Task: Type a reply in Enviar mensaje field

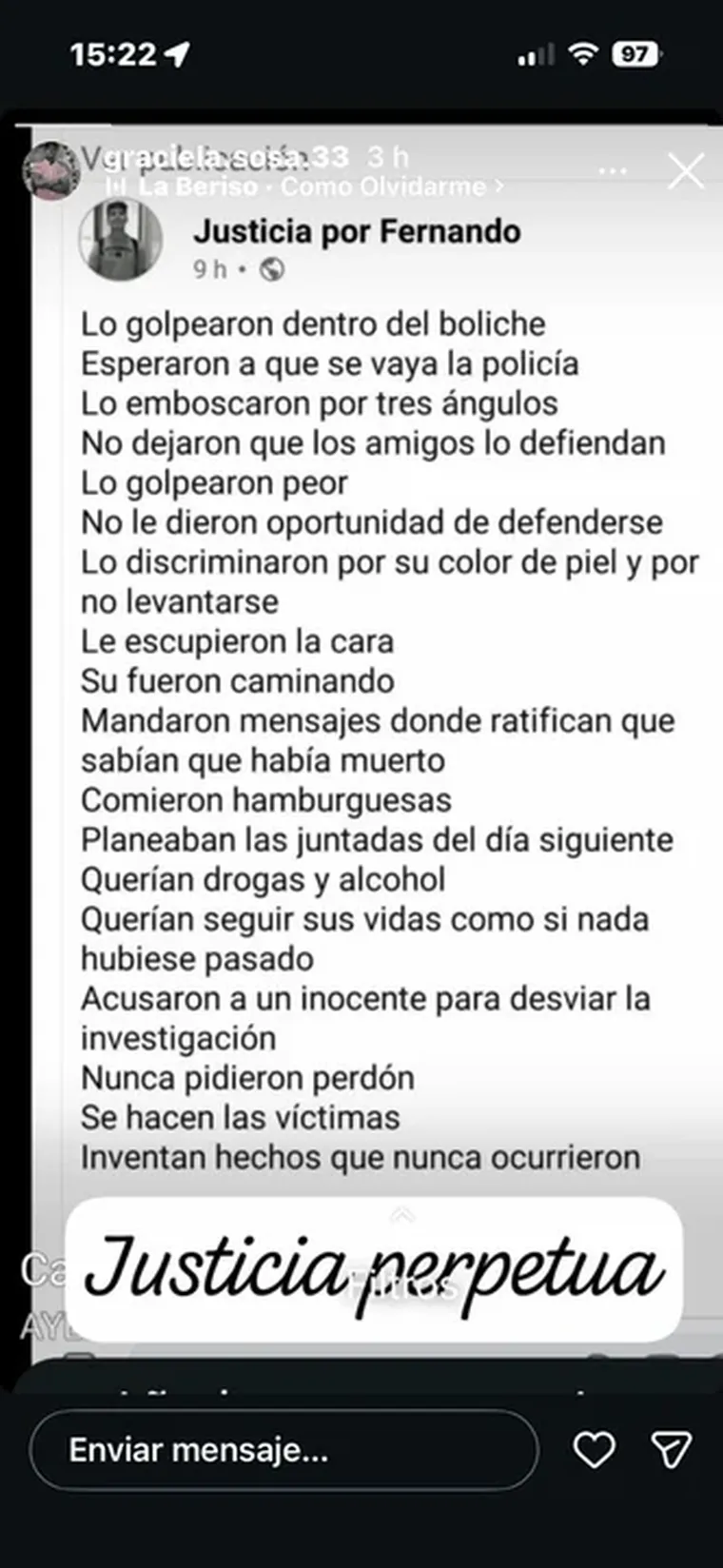Action: pyautogui.click(x=283, y=1450)
